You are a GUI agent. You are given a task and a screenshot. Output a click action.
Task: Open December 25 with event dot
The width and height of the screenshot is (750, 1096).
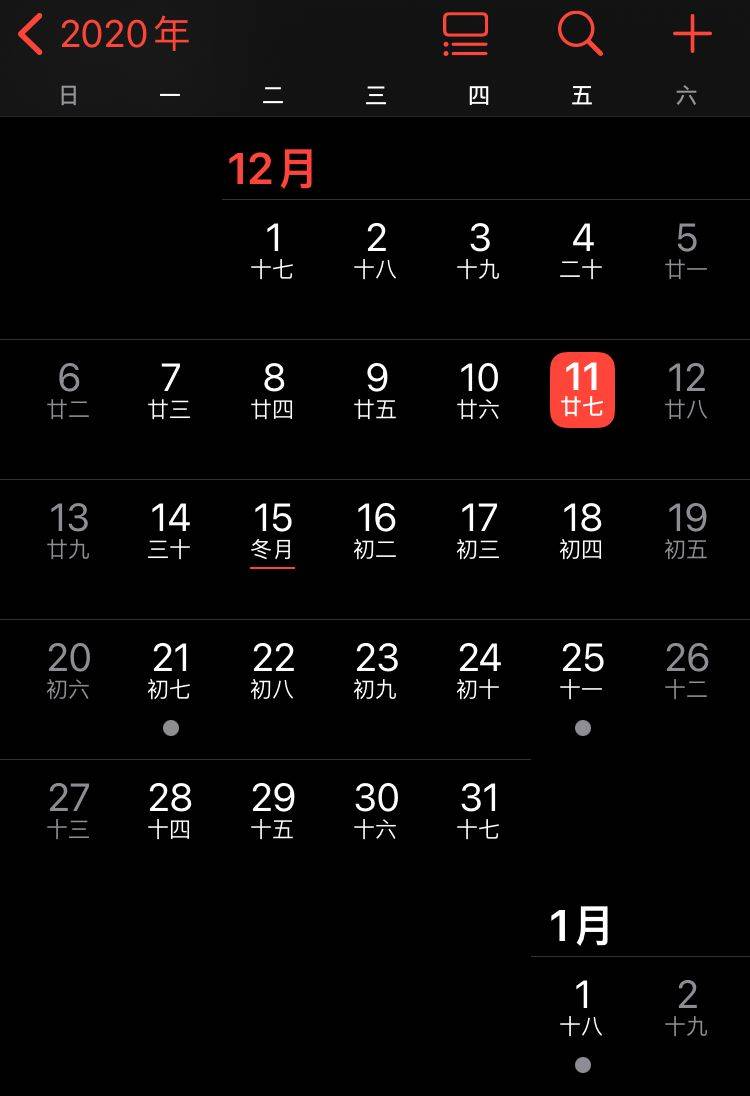(x=582, y=670)
